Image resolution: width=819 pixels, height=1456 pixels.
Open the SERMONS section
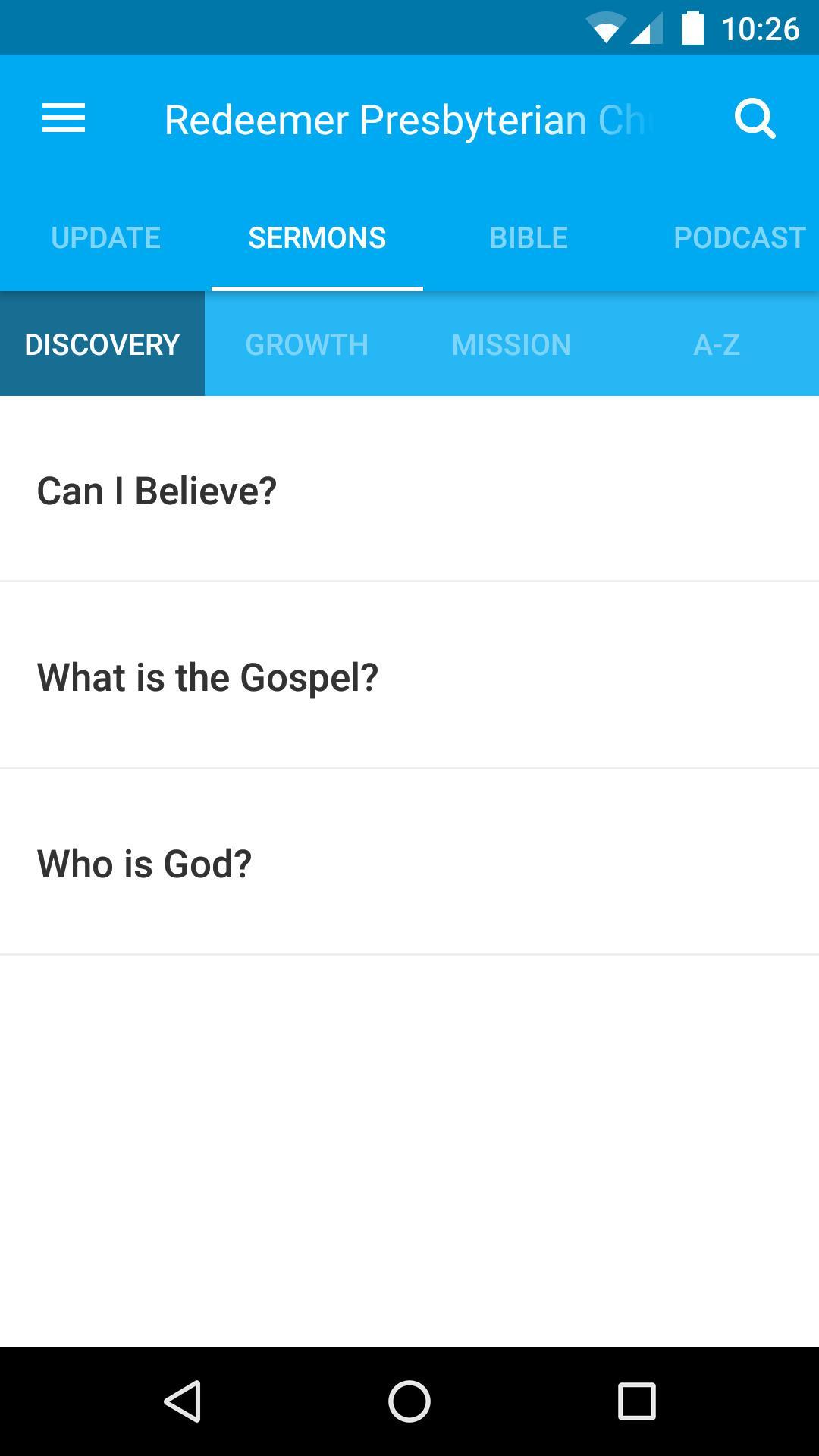317,237
